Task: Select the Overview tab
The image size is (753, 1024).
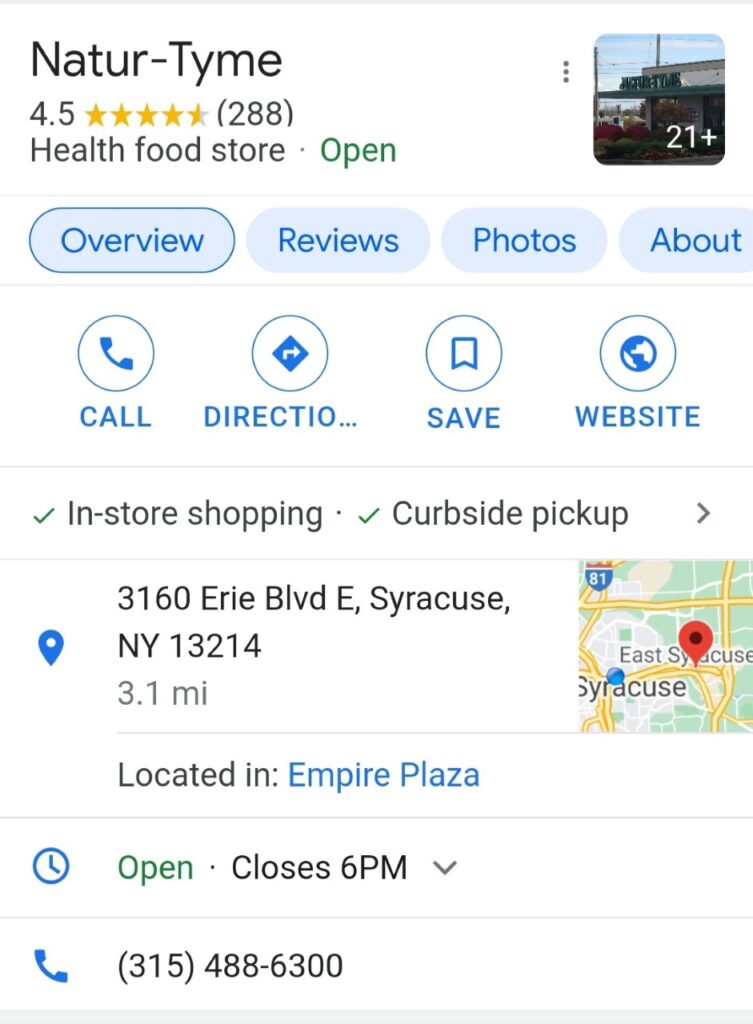Action: coord(132,241)
